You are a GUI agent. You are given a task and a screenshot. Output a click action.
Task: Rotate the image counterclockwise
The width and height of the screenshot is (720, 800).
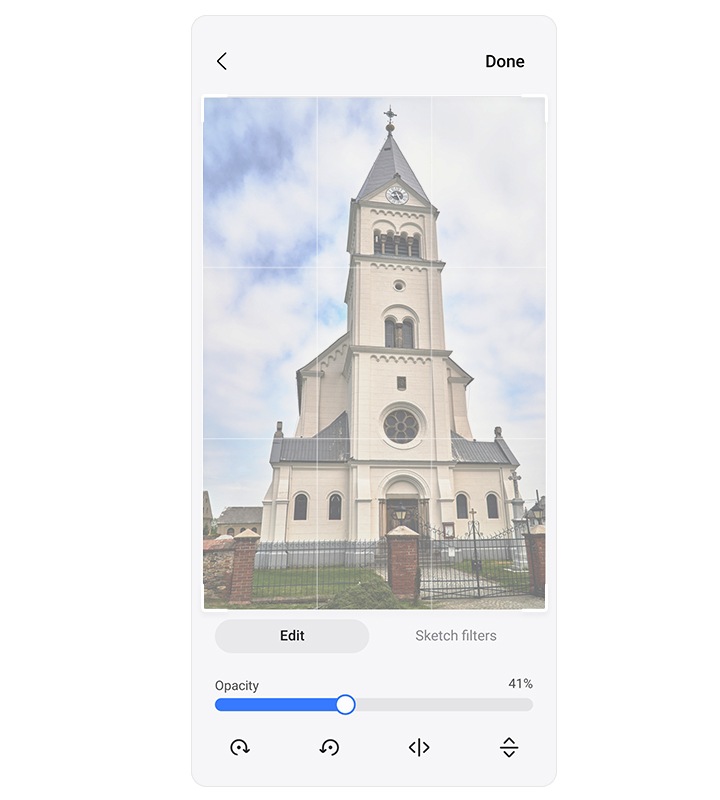pos(329,747)
